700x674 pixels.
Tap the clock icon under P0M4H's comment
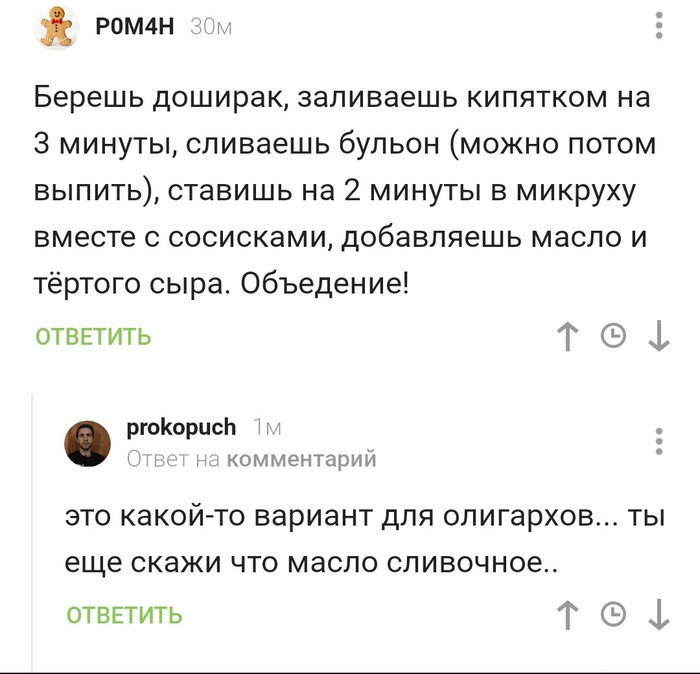pos(612,337)
